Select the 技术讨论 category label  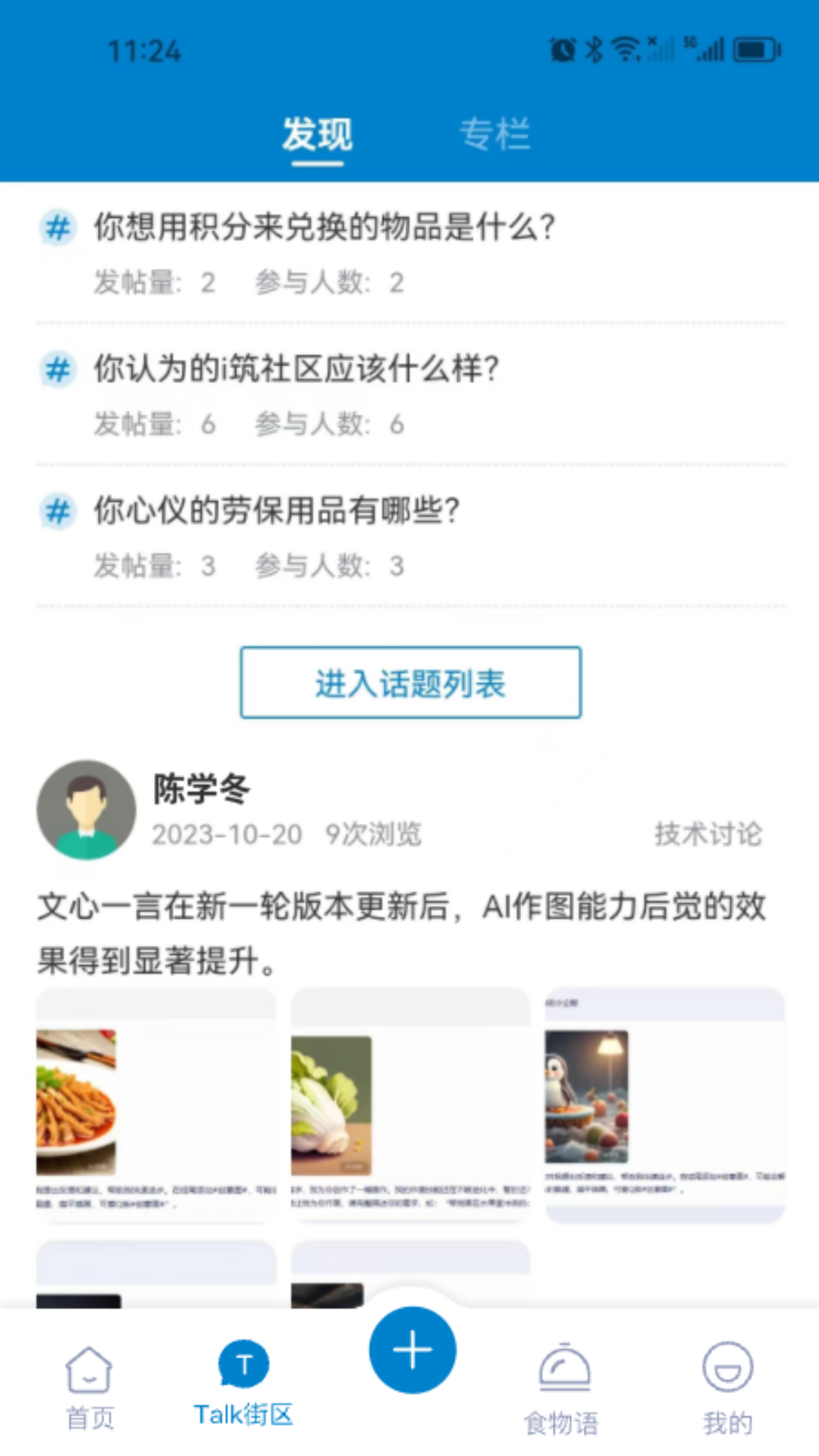pyautogui.click(x=709, y=834)
